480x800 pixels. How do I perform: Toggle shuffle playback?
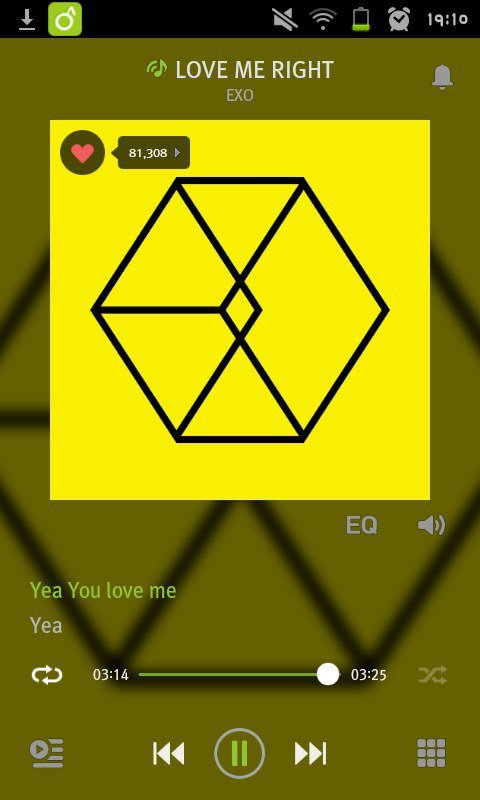coord(433,675)
